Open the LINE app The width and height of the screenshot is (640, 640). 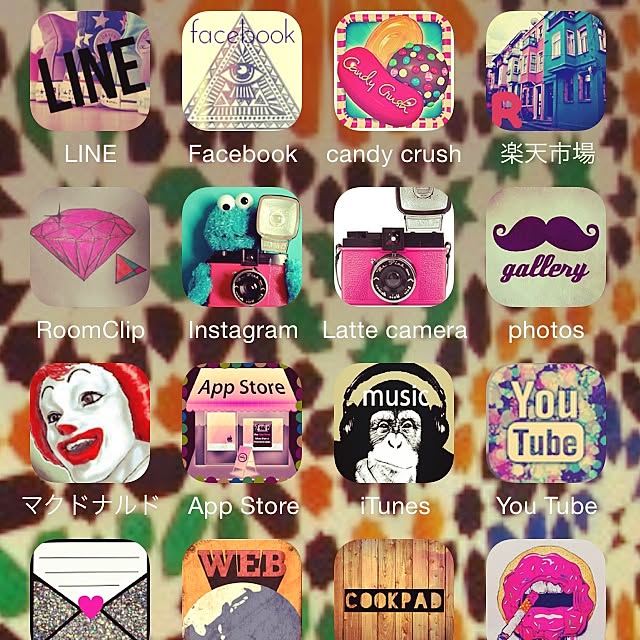[90, 72]
